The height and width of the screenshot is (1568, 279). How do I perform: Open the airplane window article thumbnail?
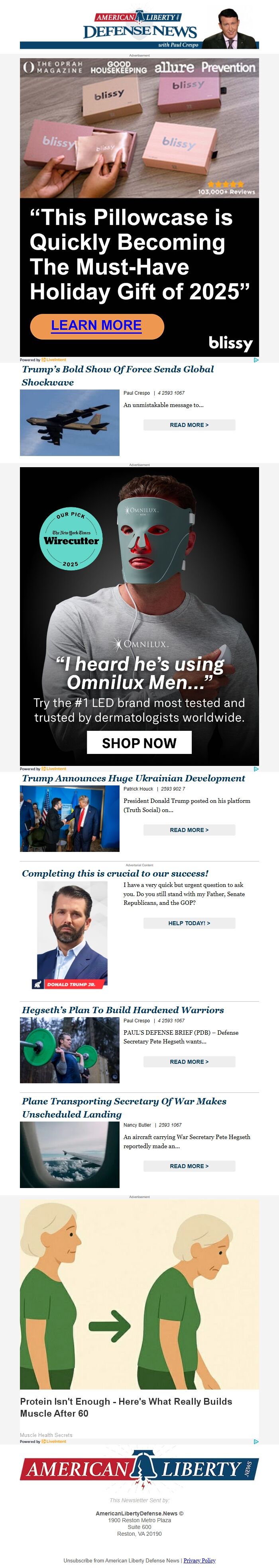click(69, 1155)
